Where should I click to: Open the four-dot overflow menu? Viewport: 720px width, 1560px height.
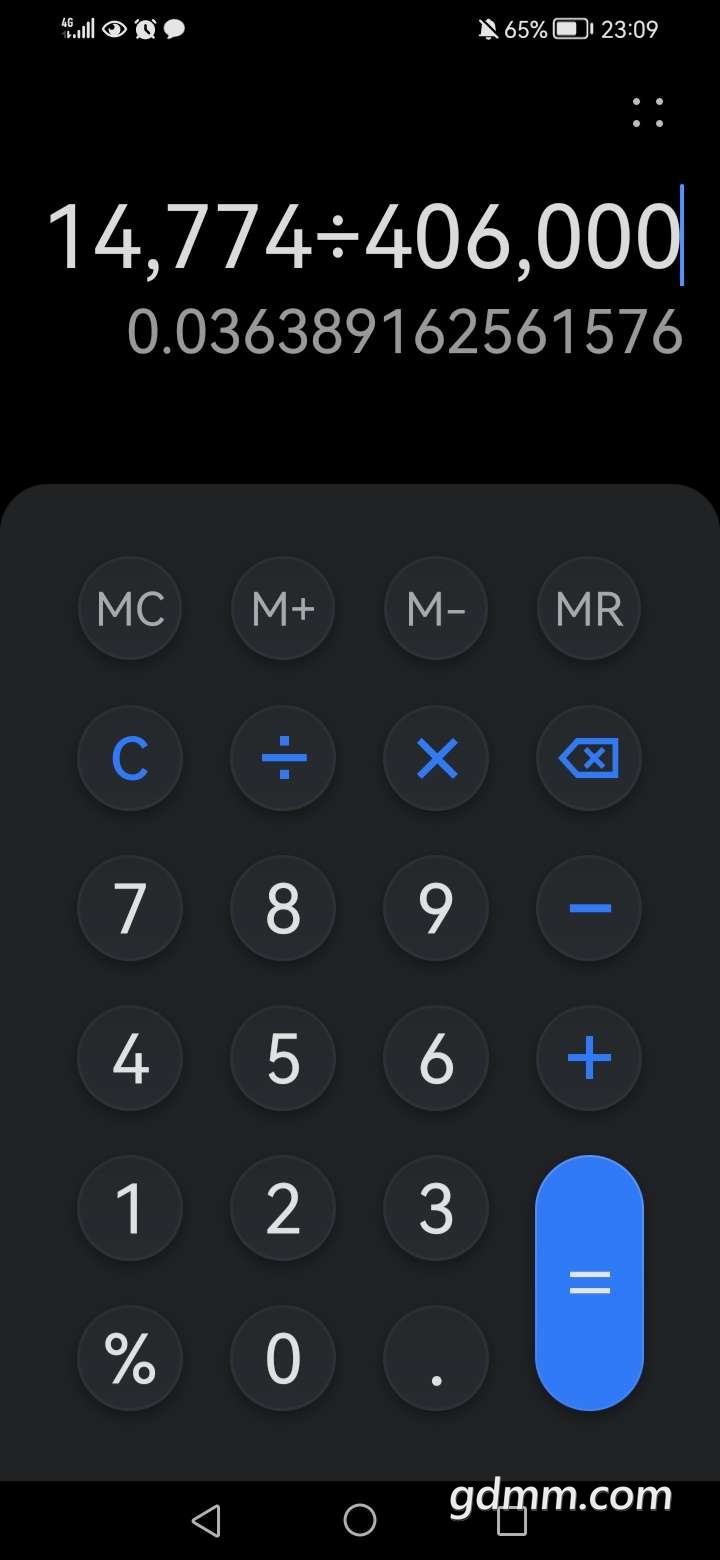648,112
